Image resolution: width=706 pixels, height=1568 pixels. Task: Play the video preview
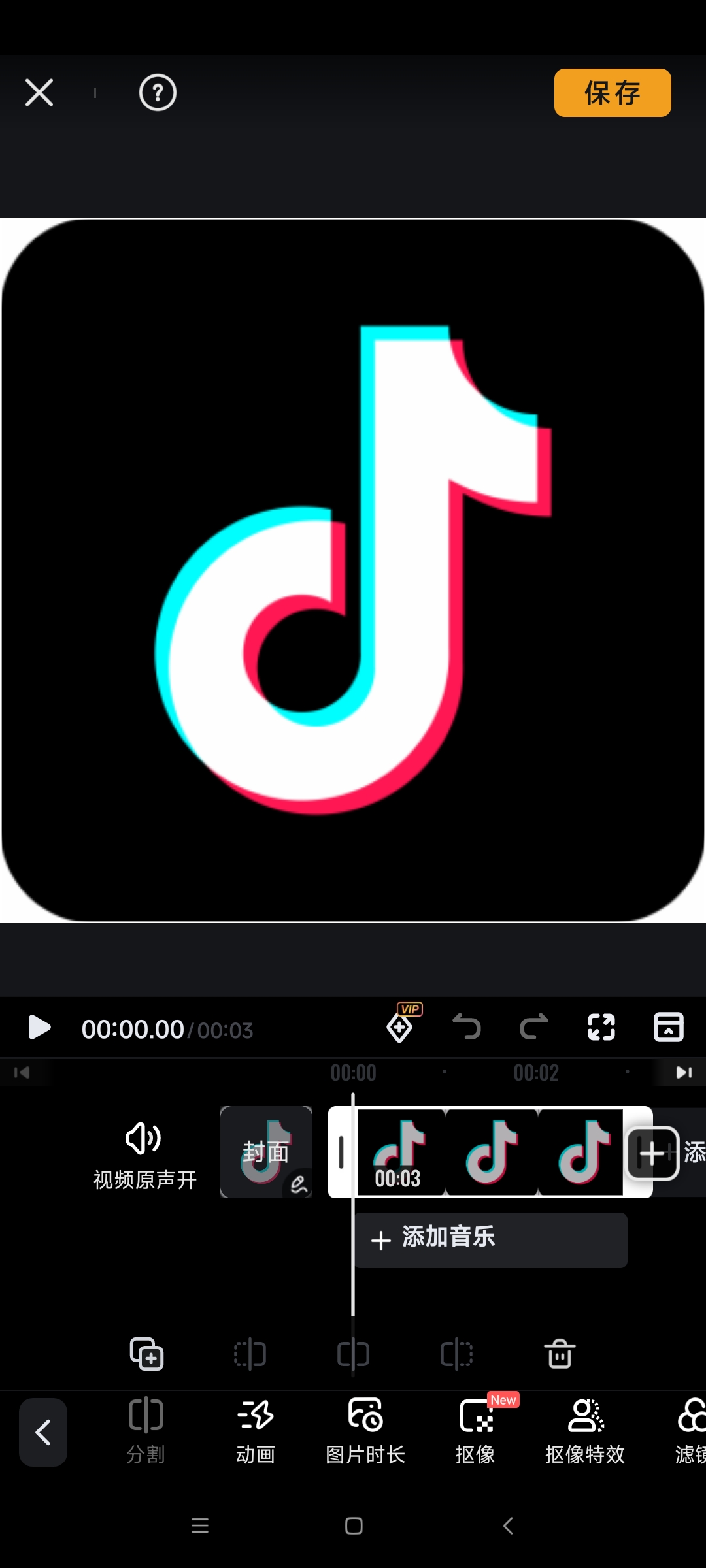[39, 1028]
